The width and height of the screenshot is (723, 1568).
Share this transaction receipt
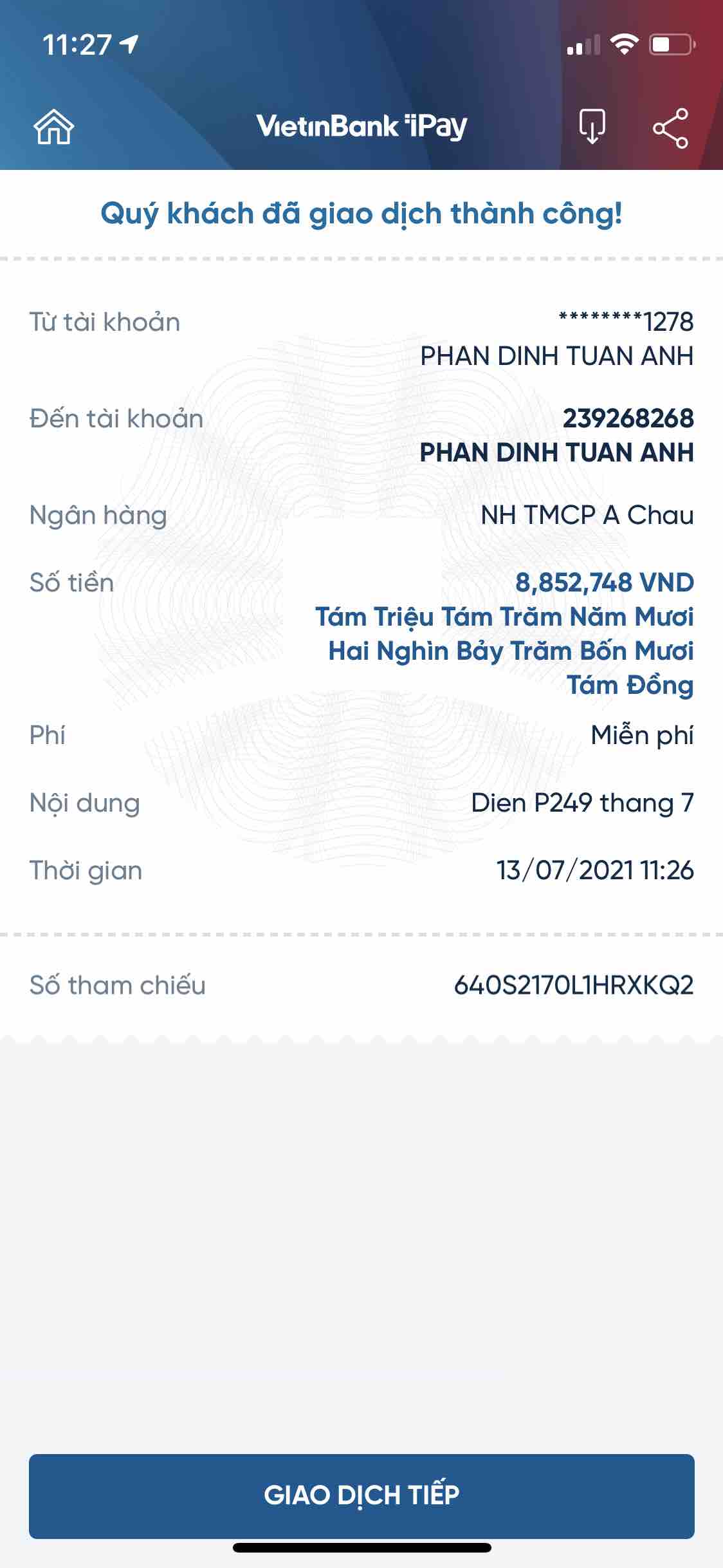coord(670,128)
